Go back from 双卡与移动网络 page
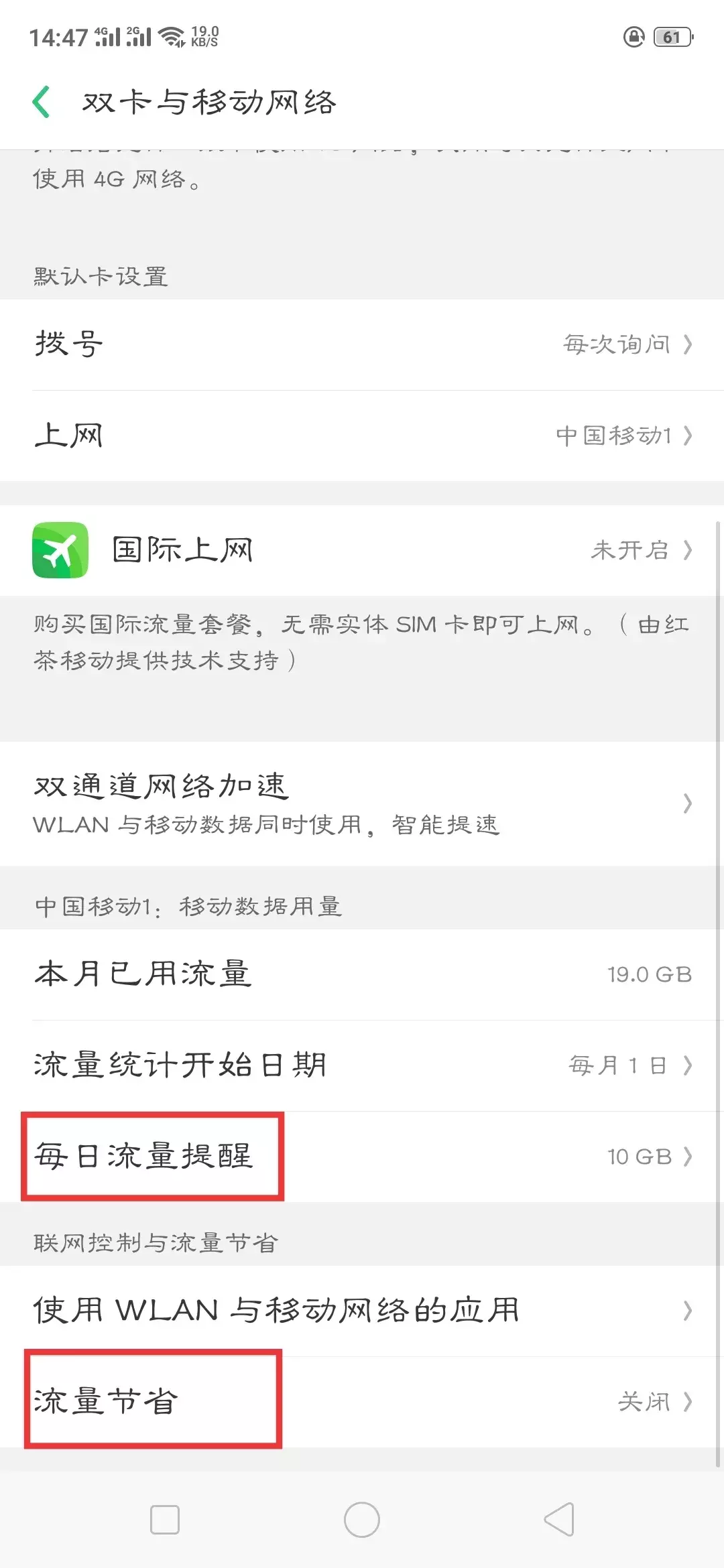 [42, 103]
